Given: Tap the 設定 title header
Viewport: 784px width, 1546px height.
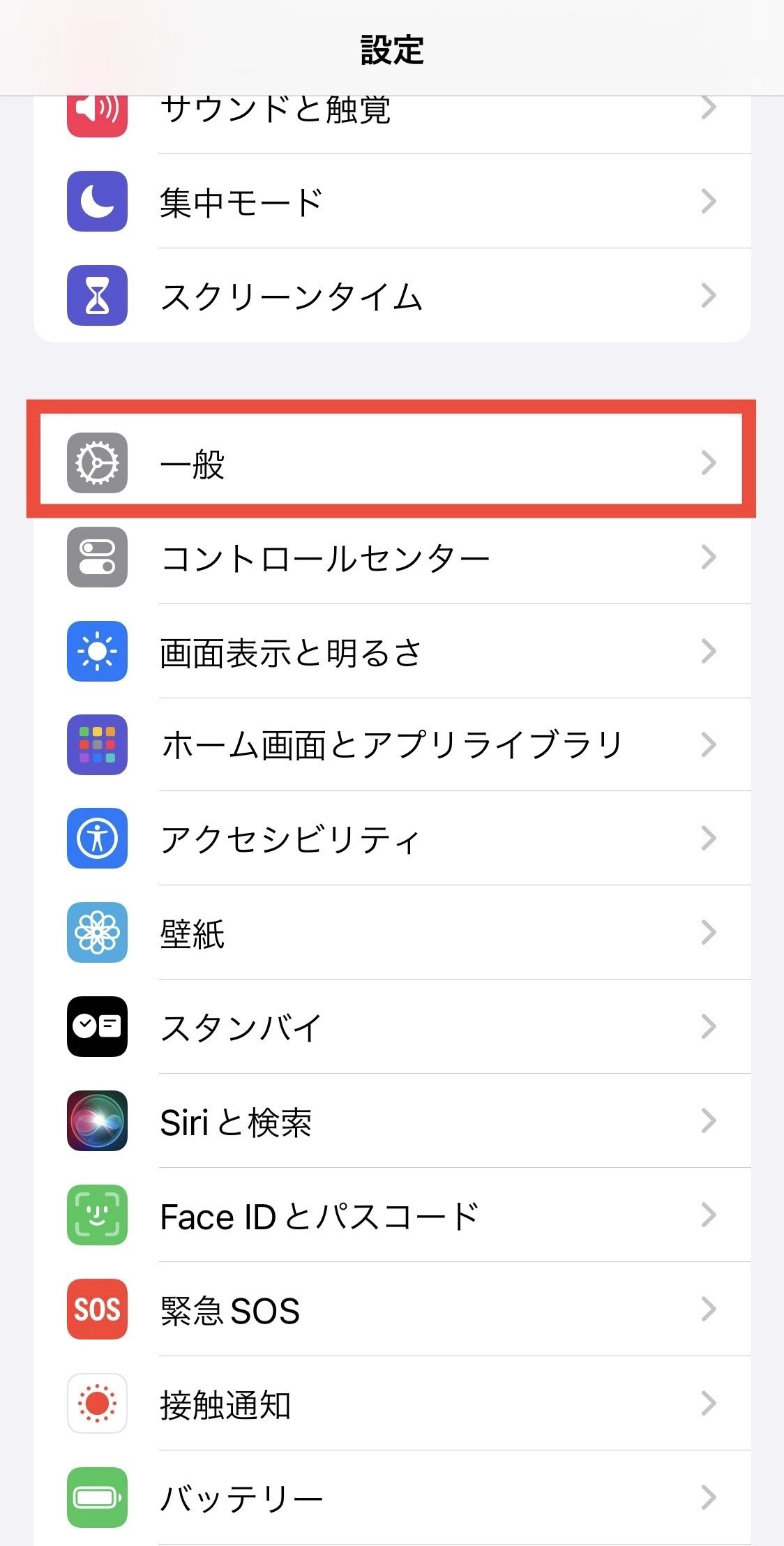Looking at the screenshot, I should pos(392,49).
